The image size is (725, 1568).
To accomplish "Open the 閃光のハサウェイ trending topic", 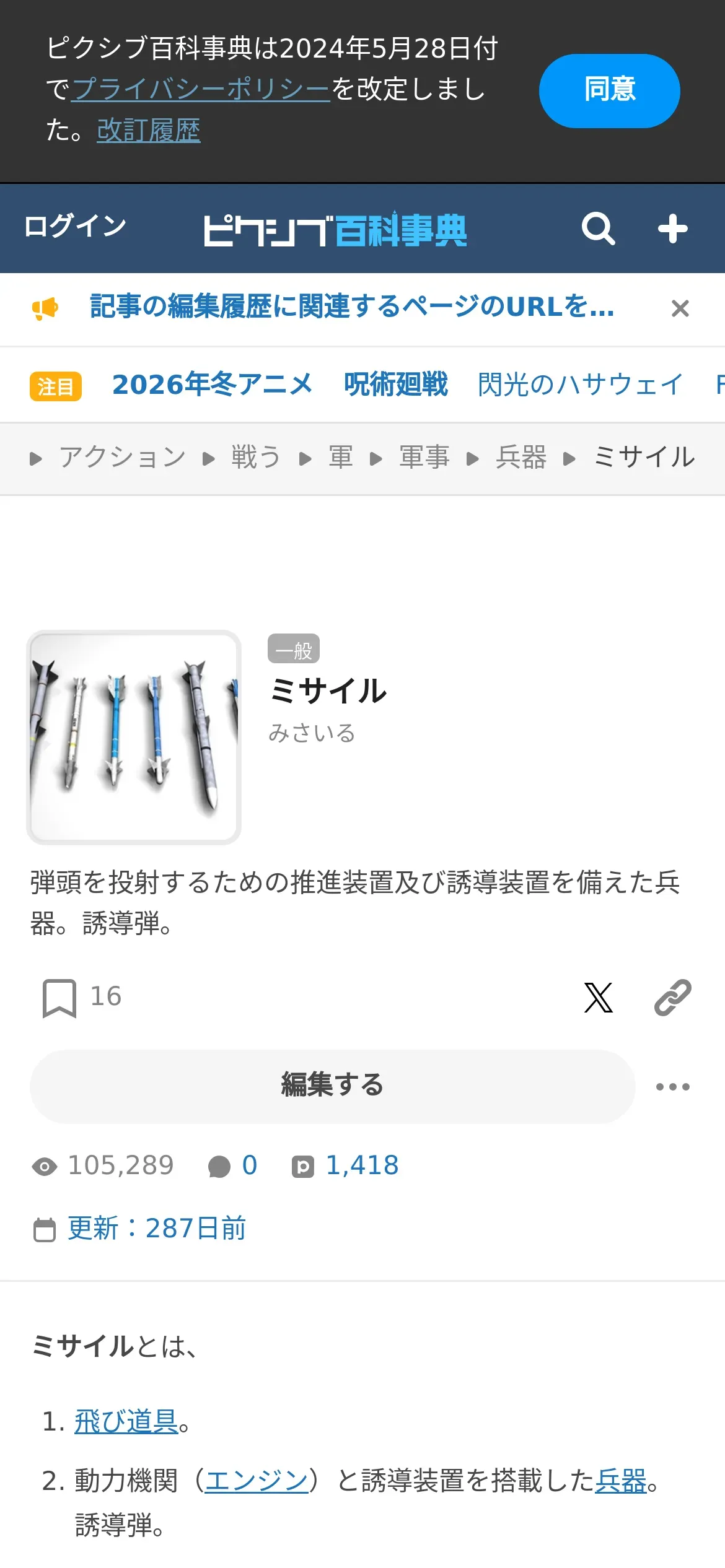I will [580, 385].
